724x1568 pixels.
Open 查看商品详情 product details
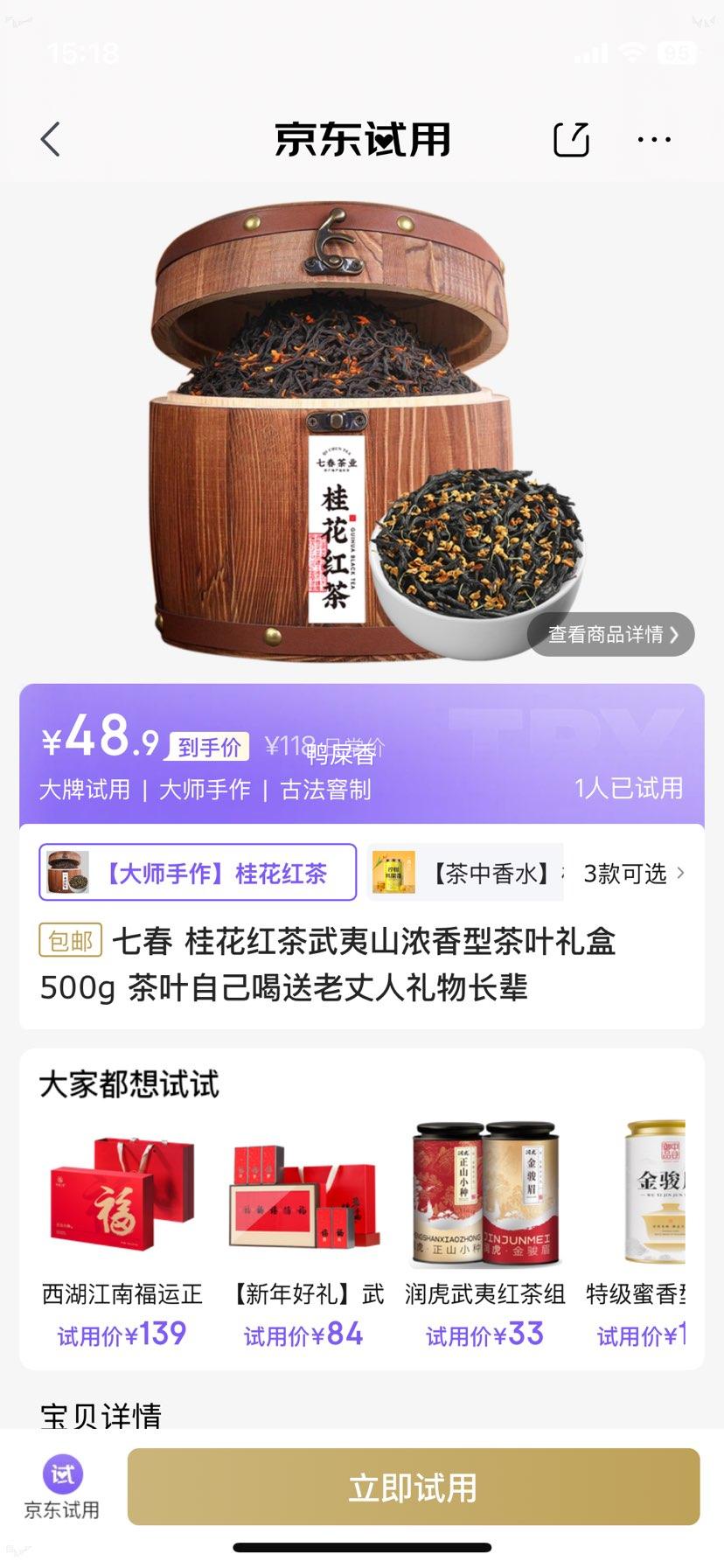tap(610, 635)
